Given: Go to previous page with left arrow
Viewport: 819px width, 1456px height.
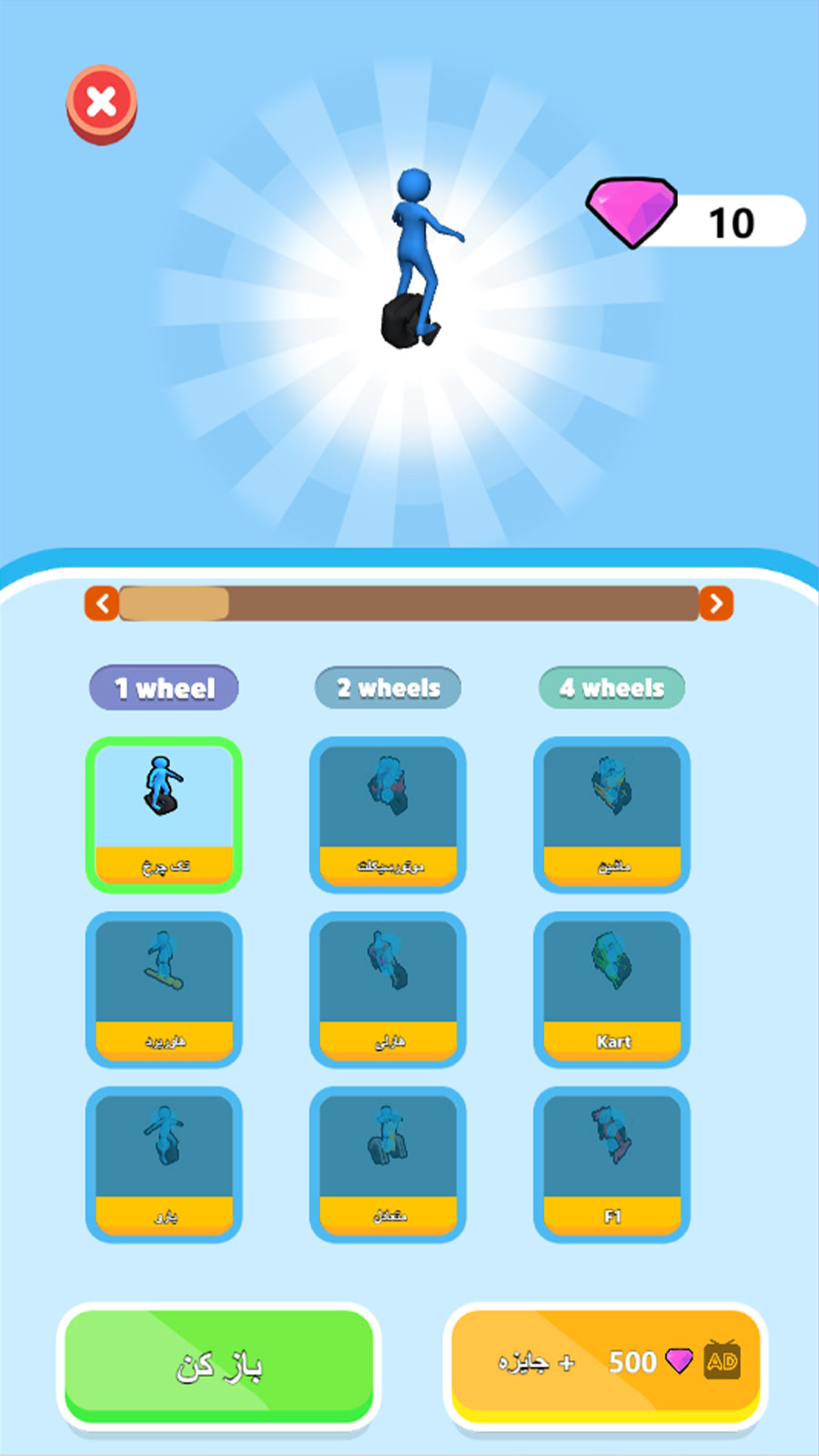Looking at the screenshot, I should pyautogui.click(x=102, y=603).
